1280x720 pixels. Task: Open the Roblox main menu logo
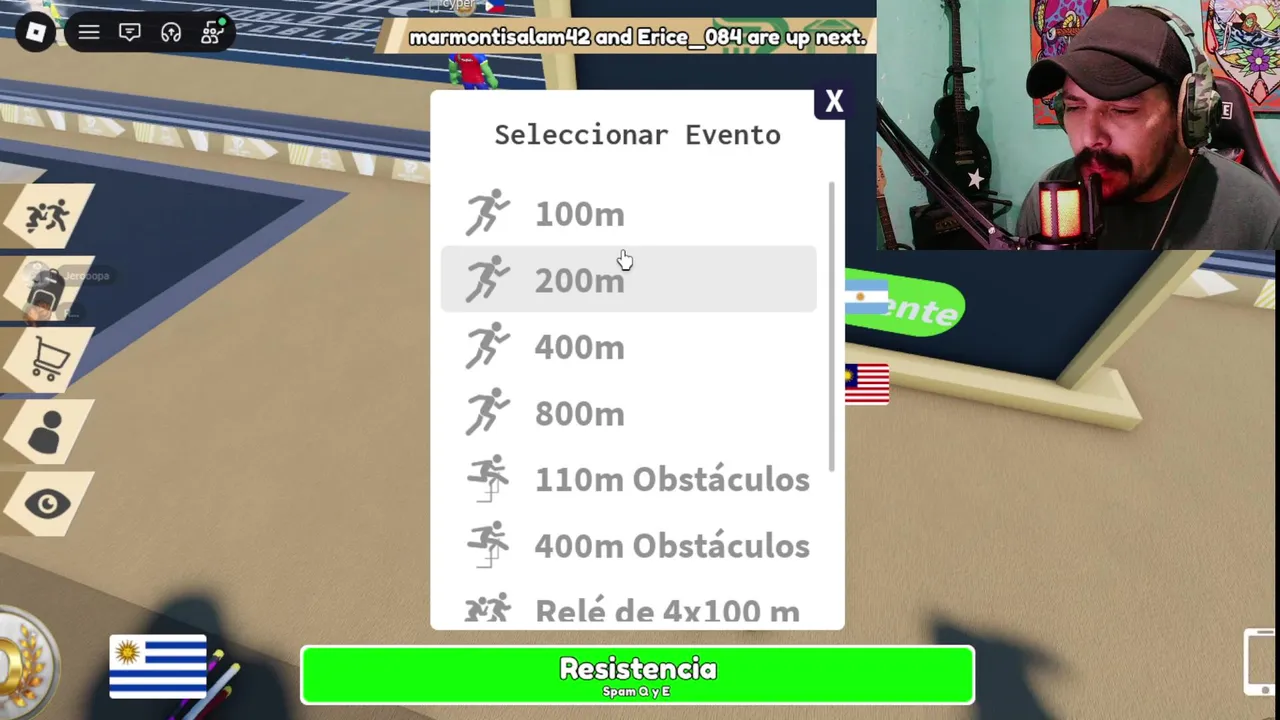[x=36, y=33]
